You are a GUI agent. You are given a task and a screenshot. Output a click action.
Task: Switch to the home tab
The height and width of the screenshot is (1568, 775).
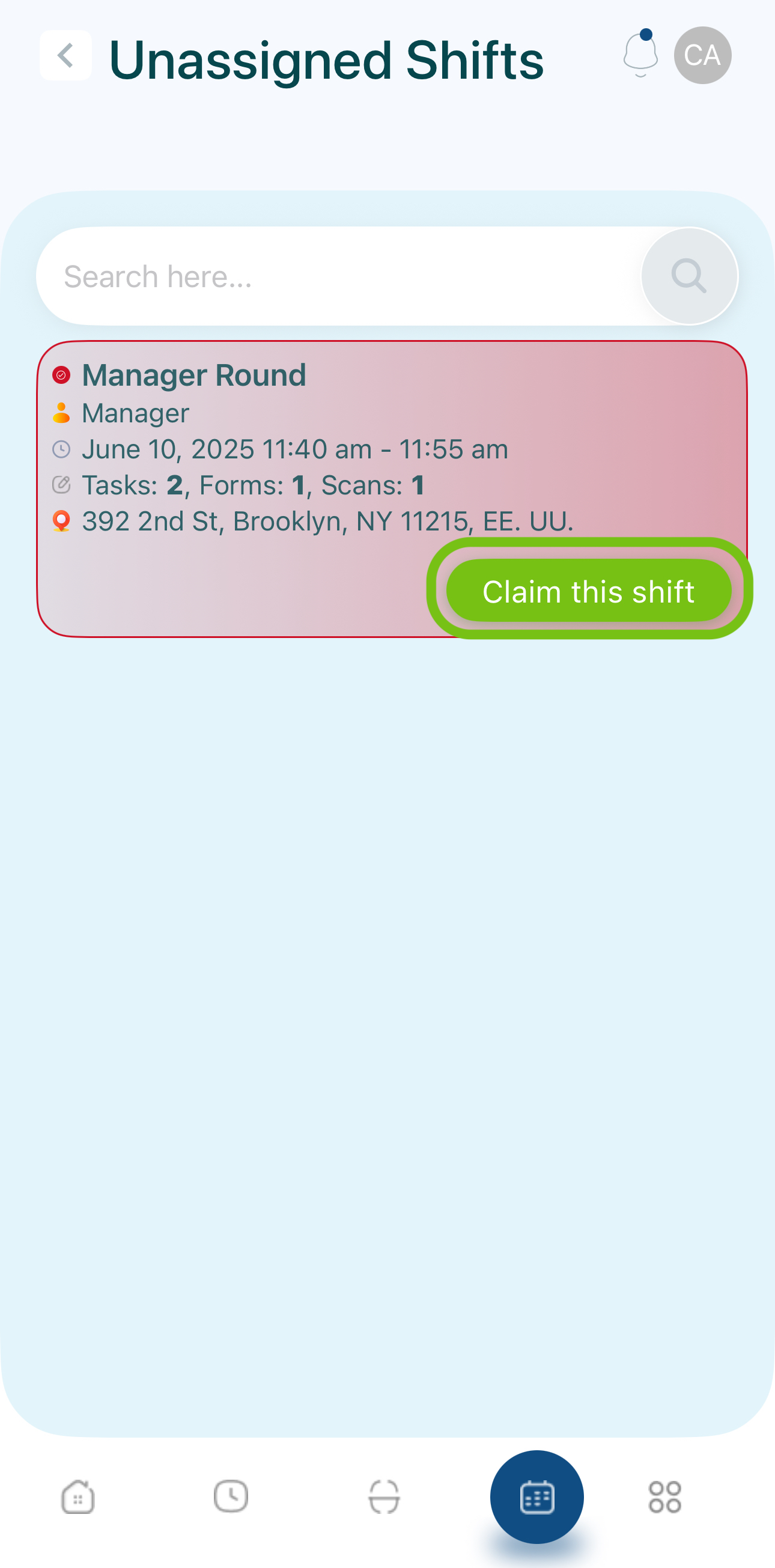coord(78,1497)
